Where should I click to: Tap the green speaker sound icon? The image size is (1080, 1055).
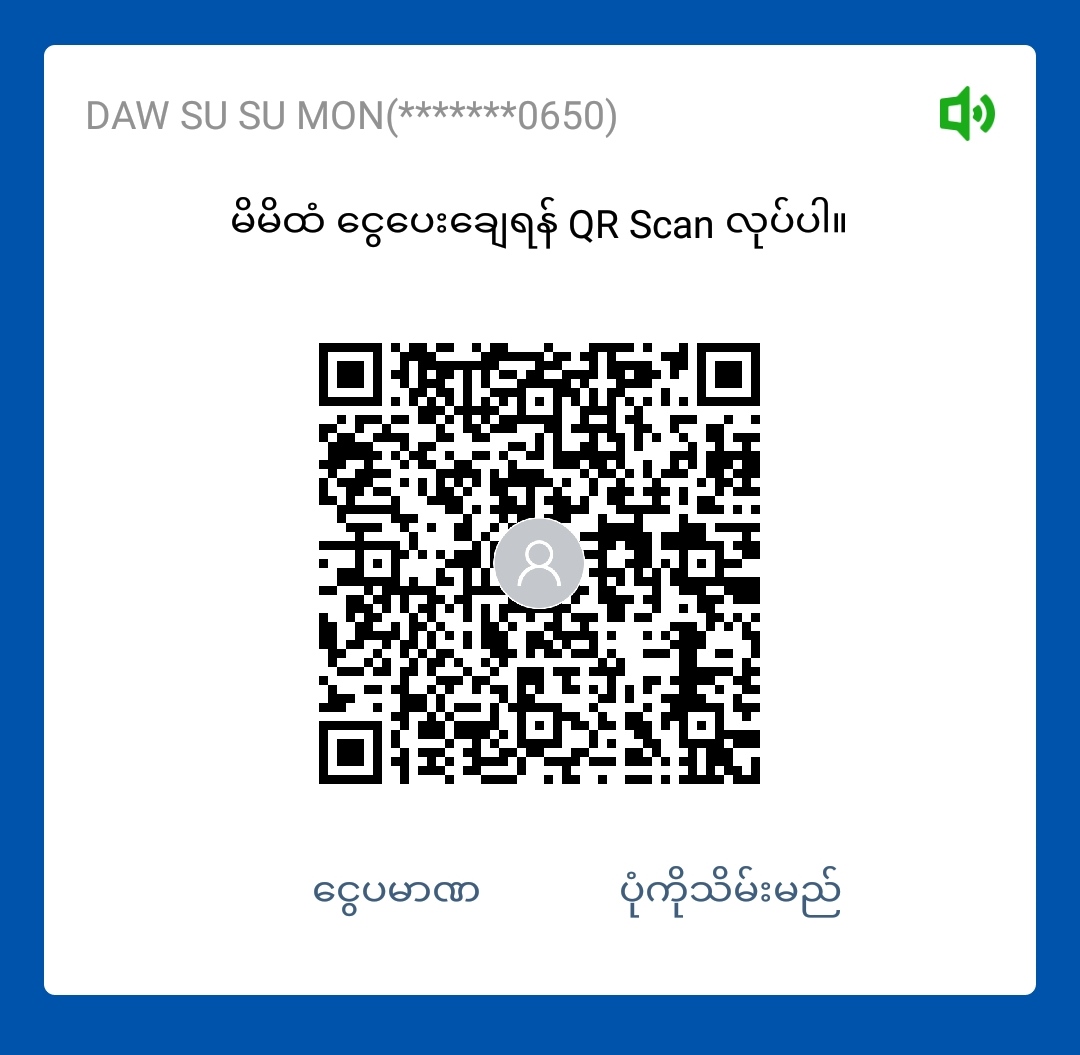(x=966, y=114)
